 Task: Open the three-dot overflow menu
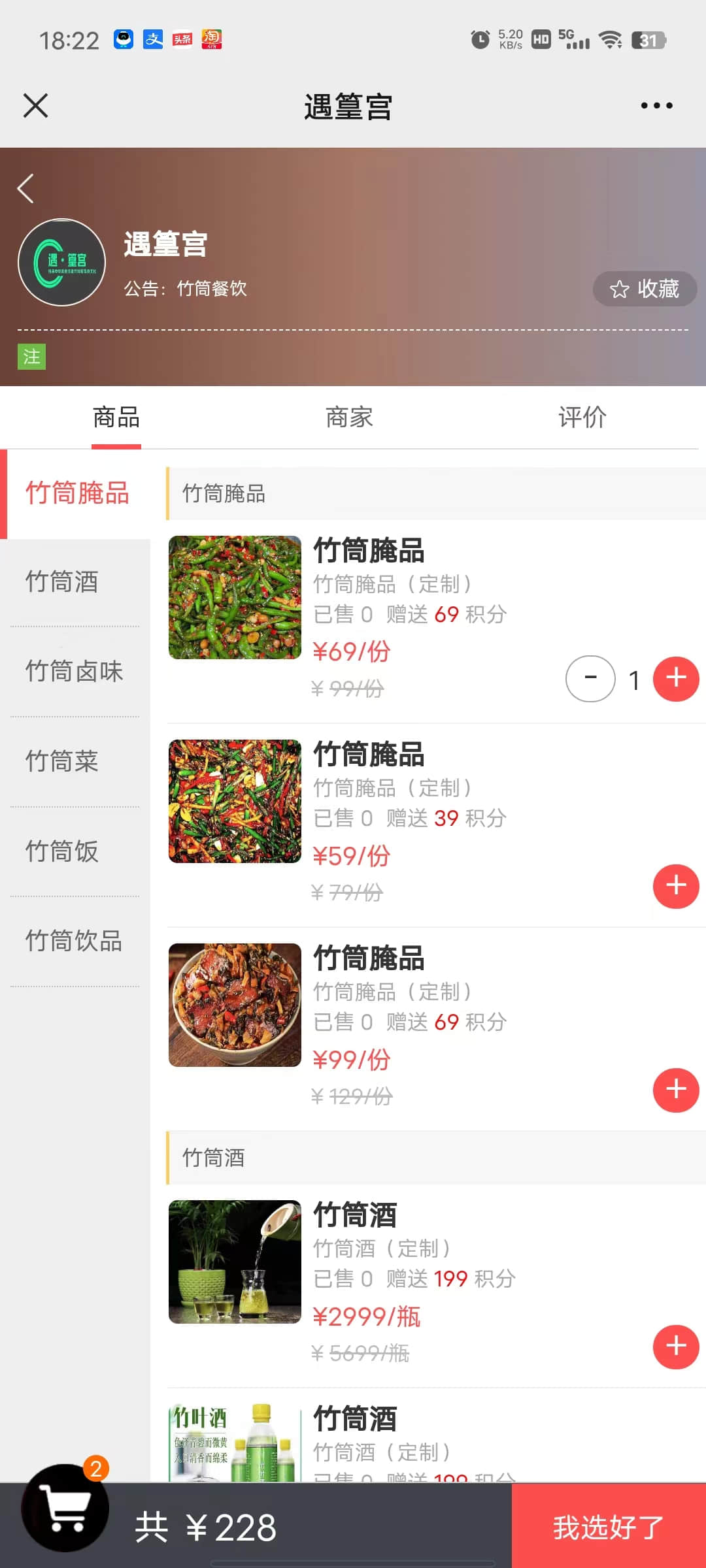click(x=656, y=105)
